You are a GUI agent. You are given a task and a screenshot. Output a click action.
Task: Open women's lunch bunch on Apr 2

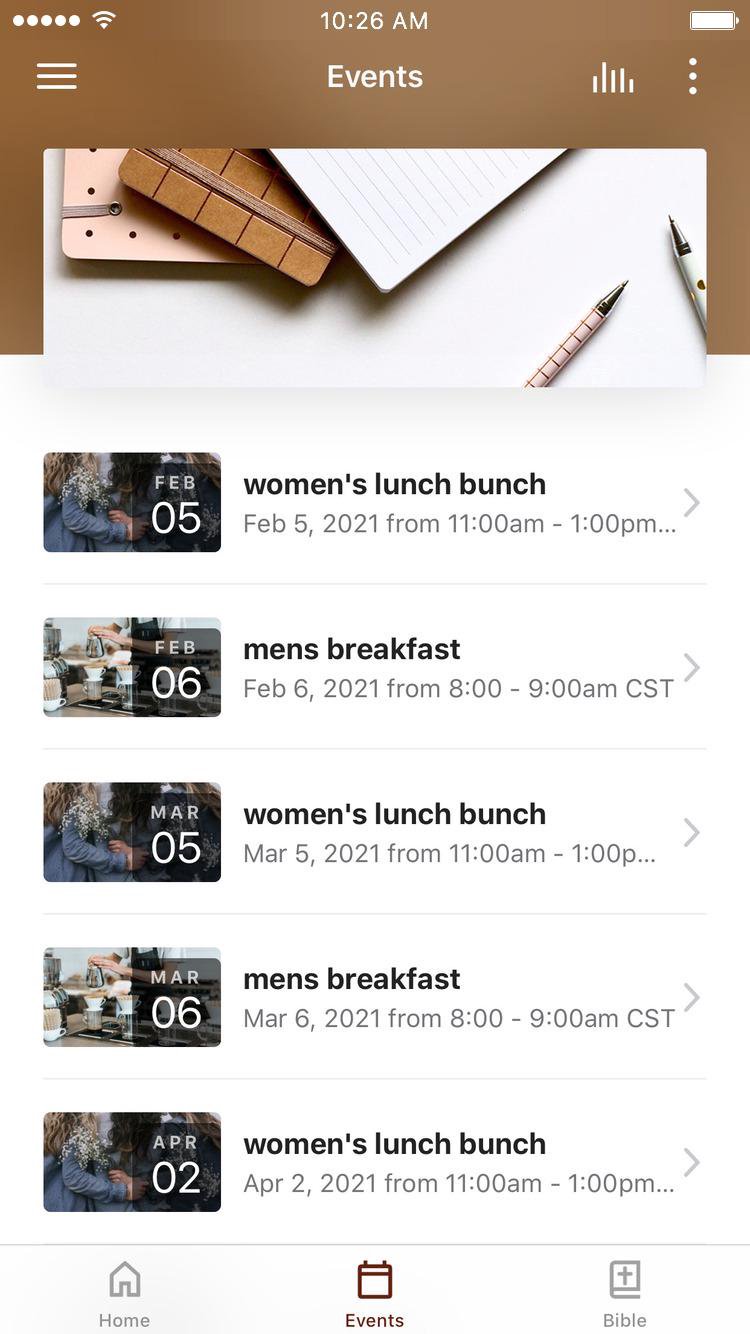[375, 1163]
